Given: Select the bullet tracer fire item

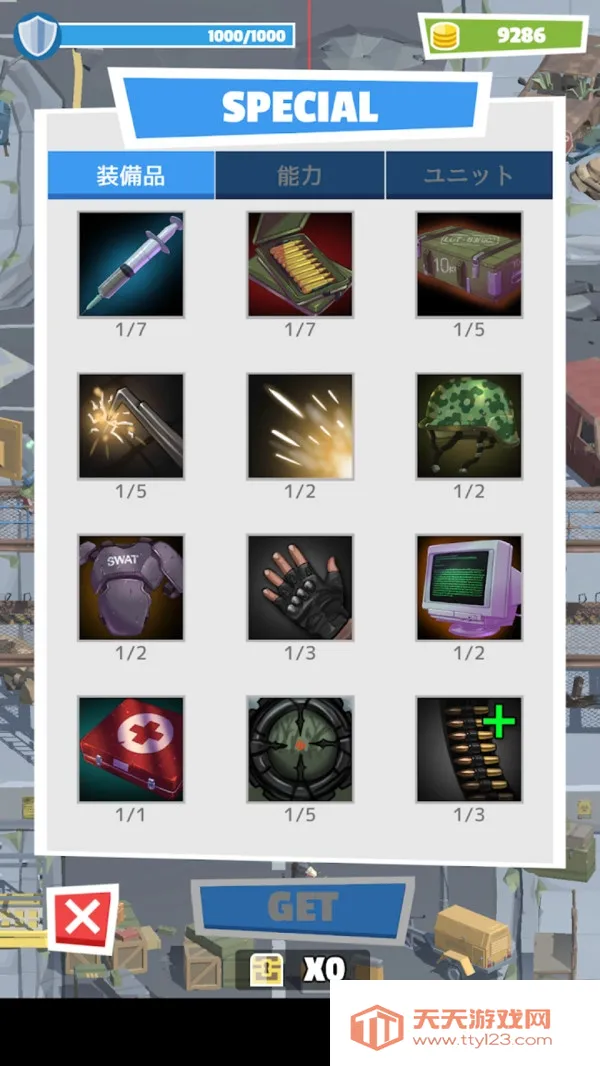Looking at the screenshot, I should click(x=300, y=426).
